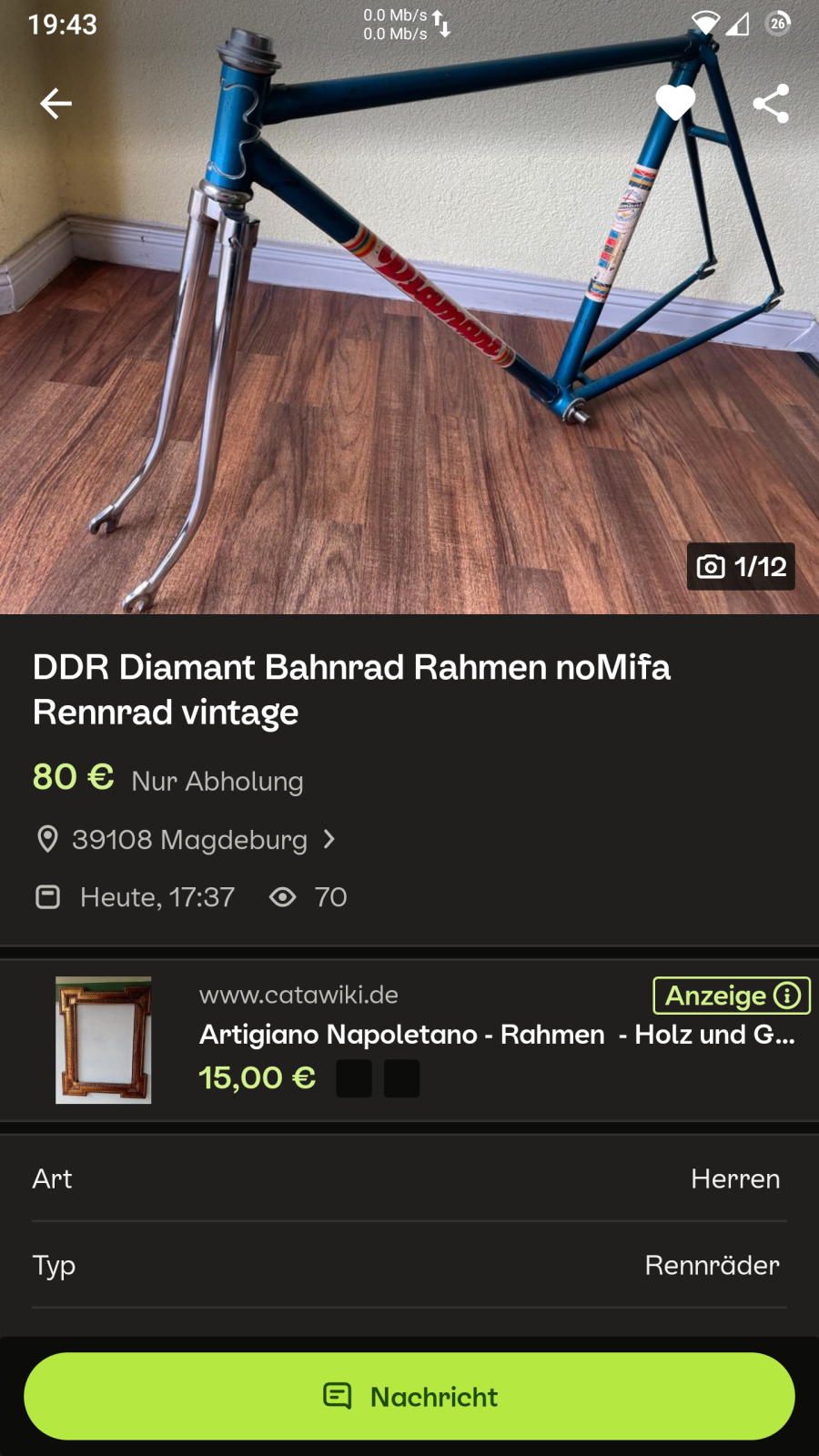Go back using the arrow icon

[x=56, y=104]
